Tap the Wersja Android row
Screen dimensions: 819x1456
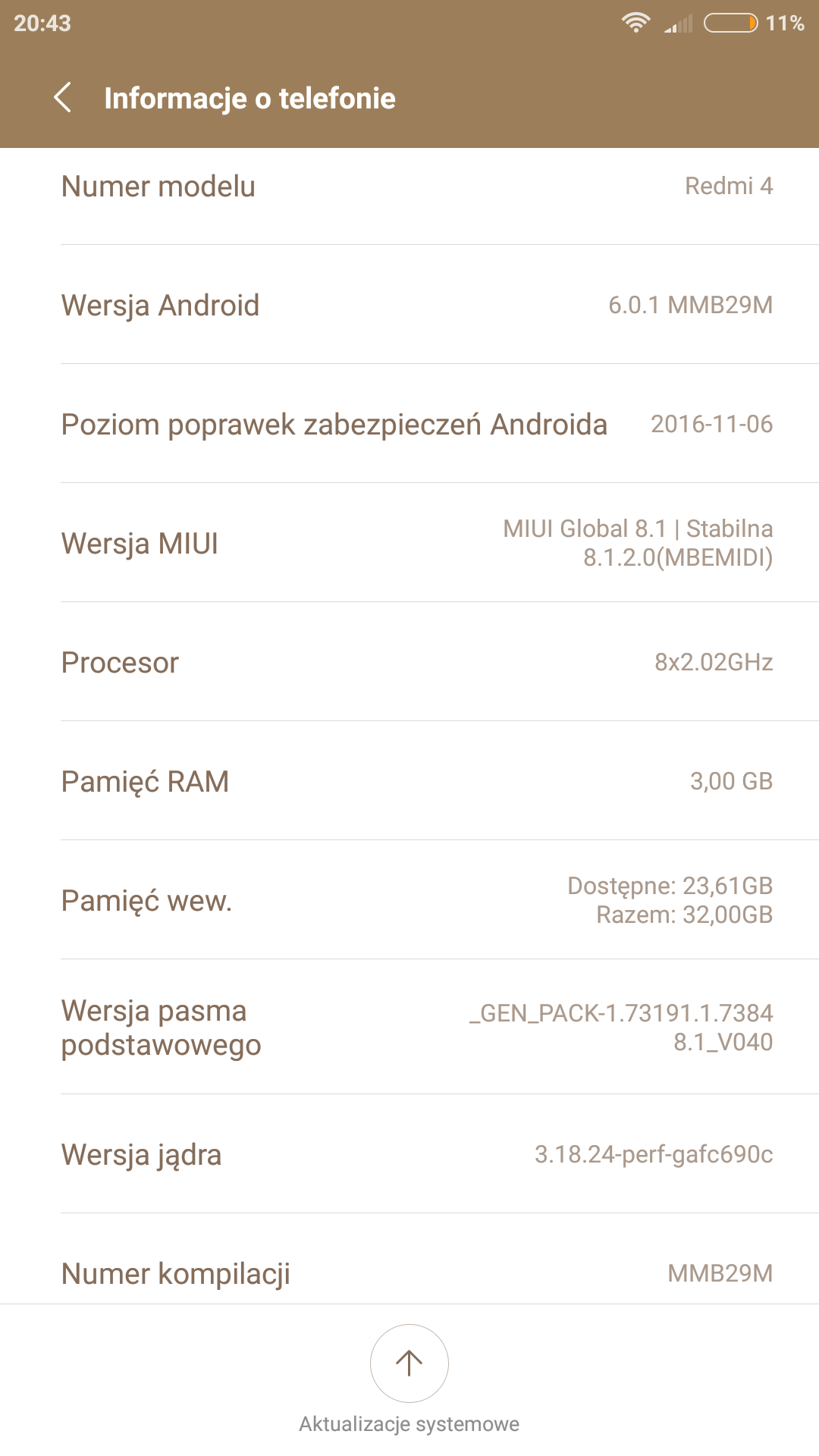pyautogui.click(x=409, y=305)
